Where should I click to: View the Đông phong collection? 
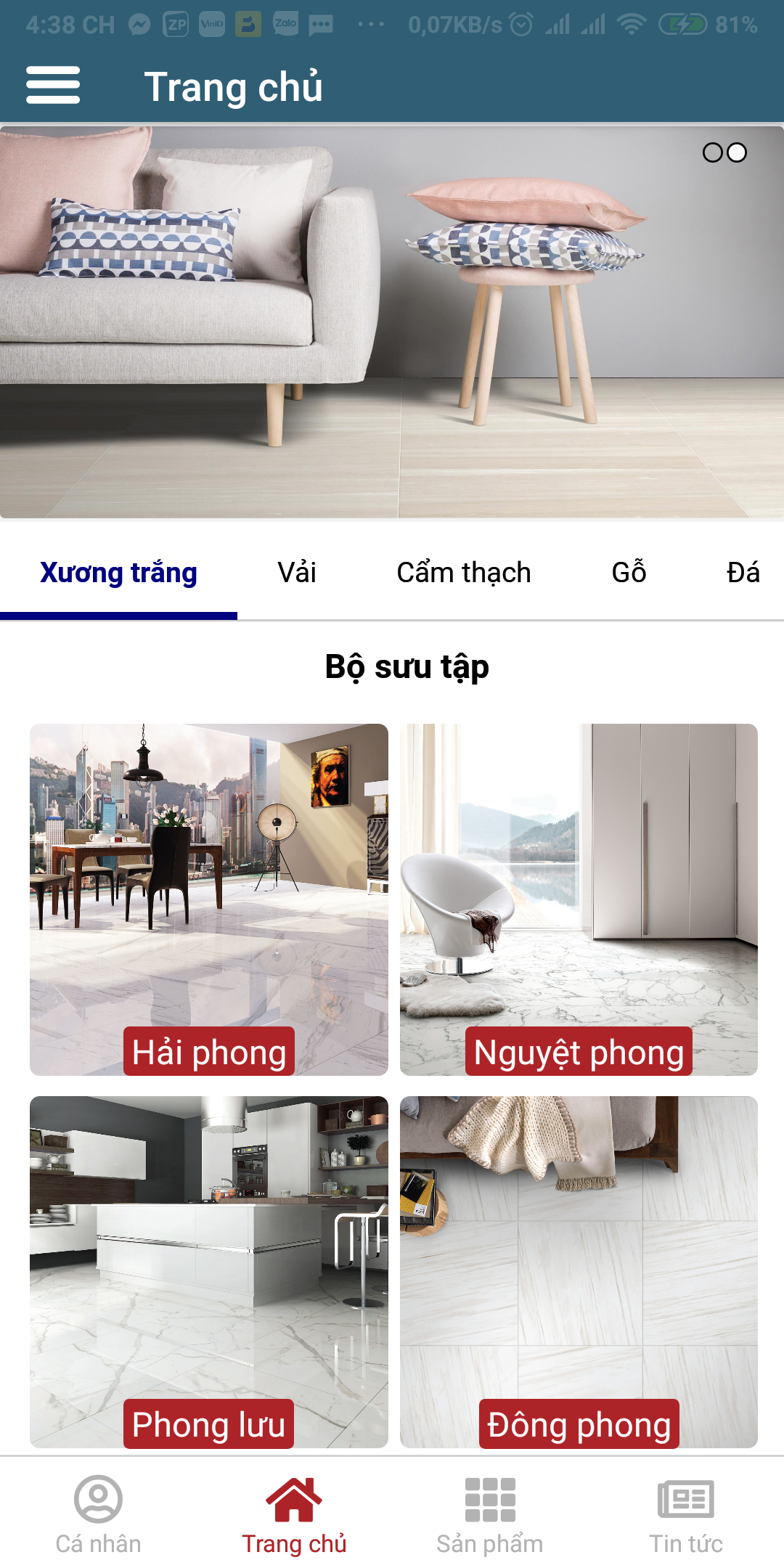579,1272
